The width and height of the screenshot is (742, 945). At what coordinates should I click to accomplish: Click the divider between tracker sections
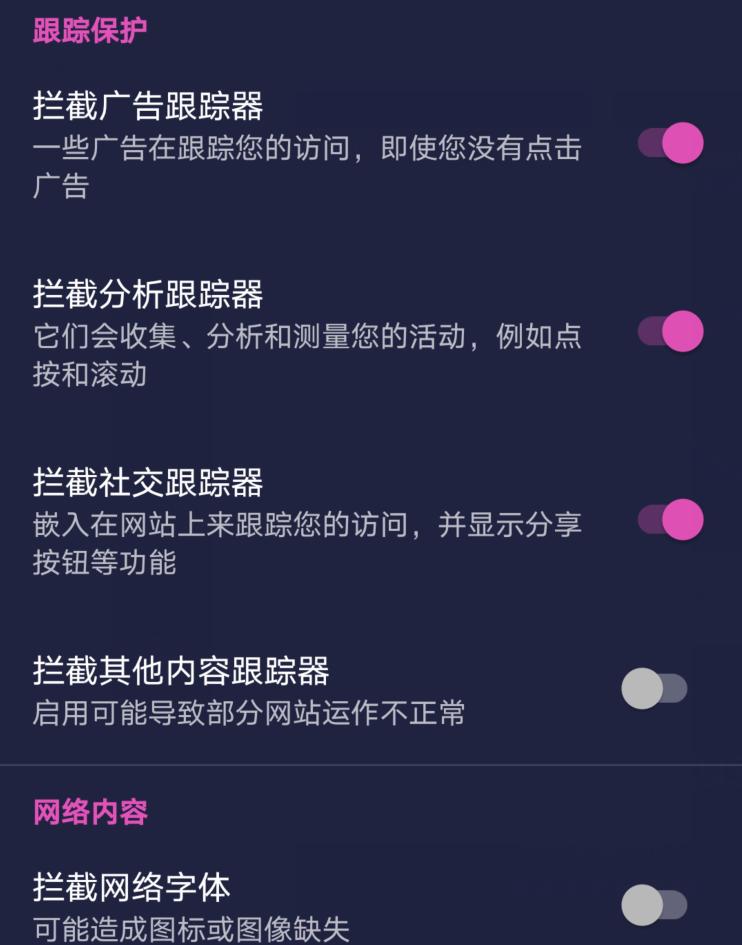tap(371, 764)
